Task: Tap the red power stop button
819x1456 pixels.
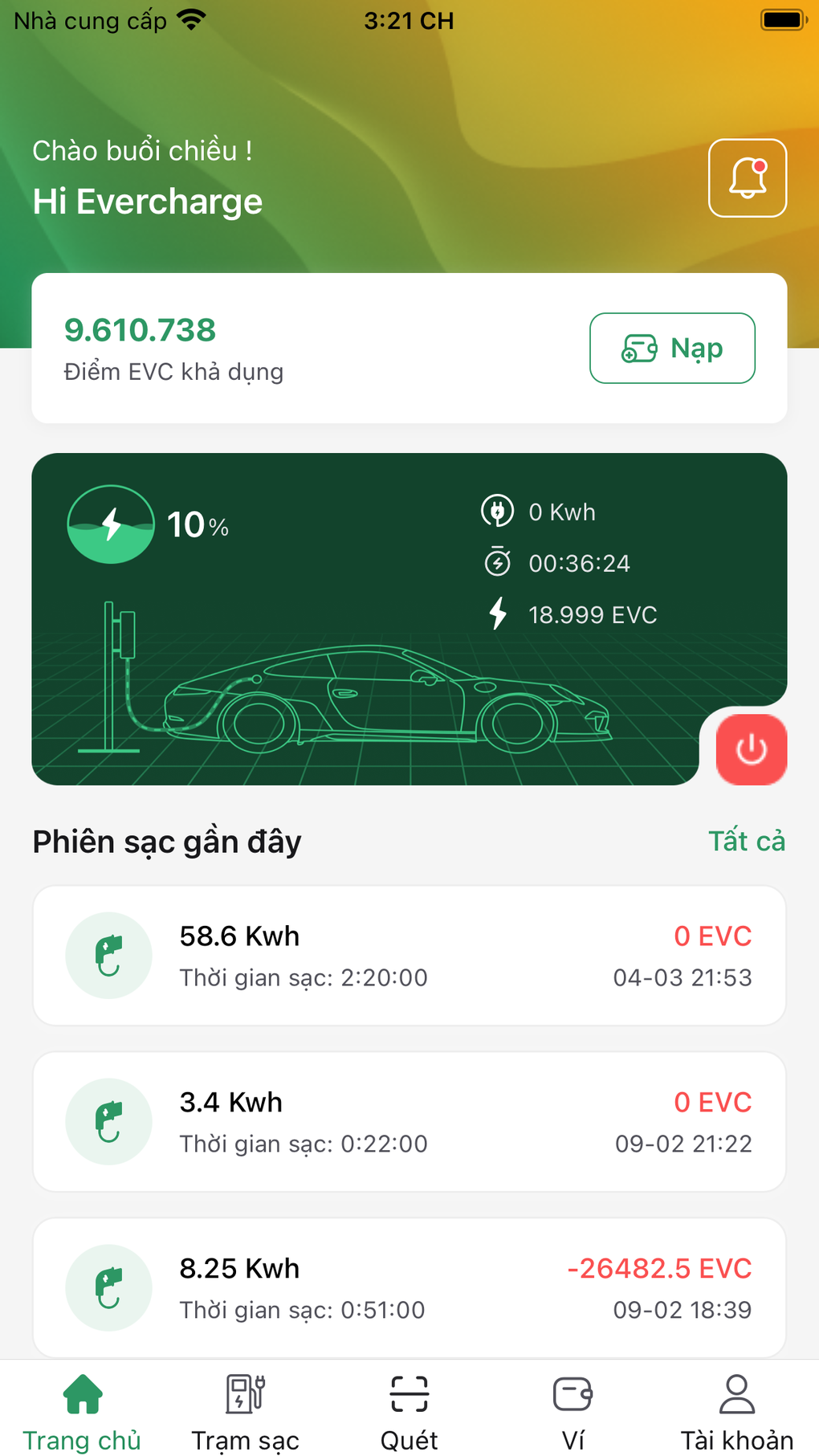Action: click(750, 748)
